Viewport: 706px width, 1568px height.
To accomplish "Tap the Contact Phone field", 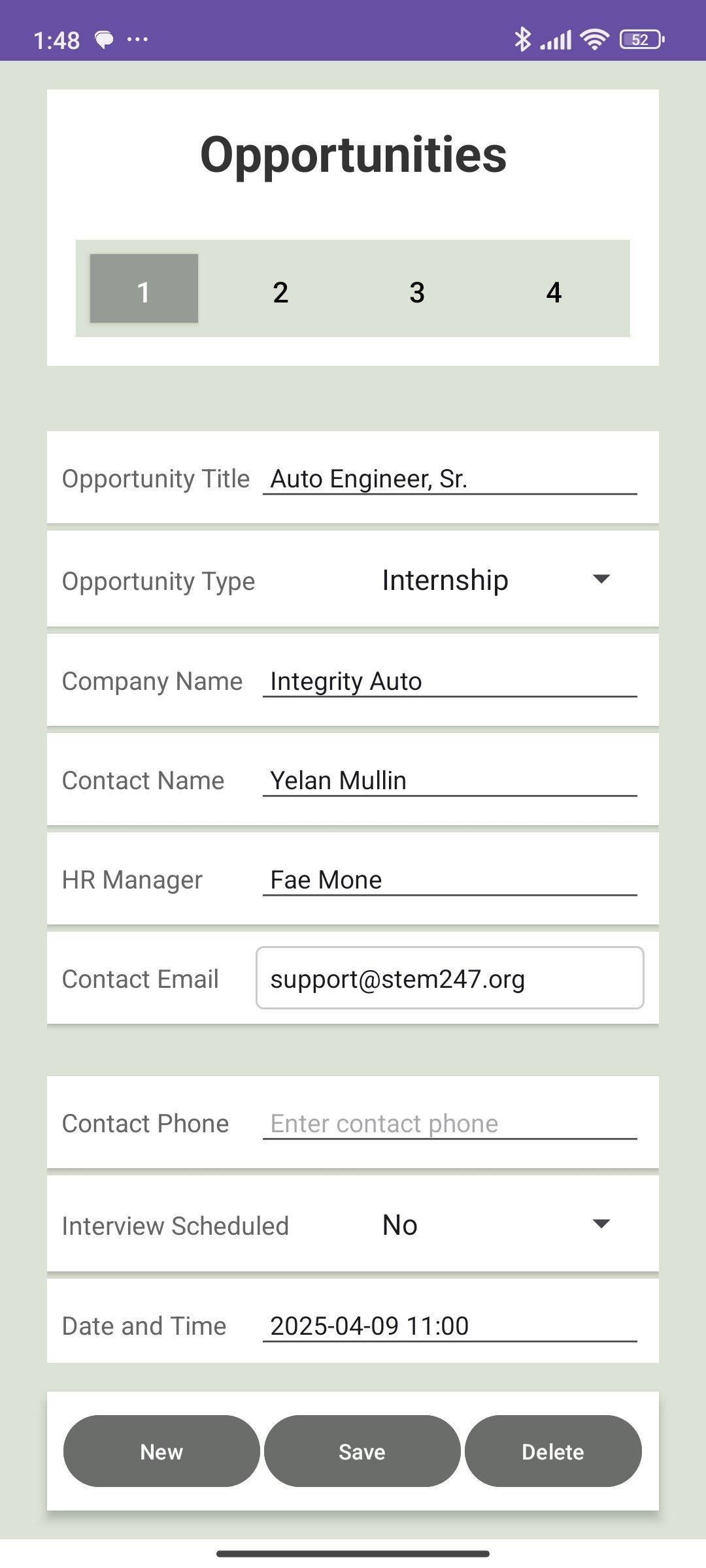I will pos(450,1124).
